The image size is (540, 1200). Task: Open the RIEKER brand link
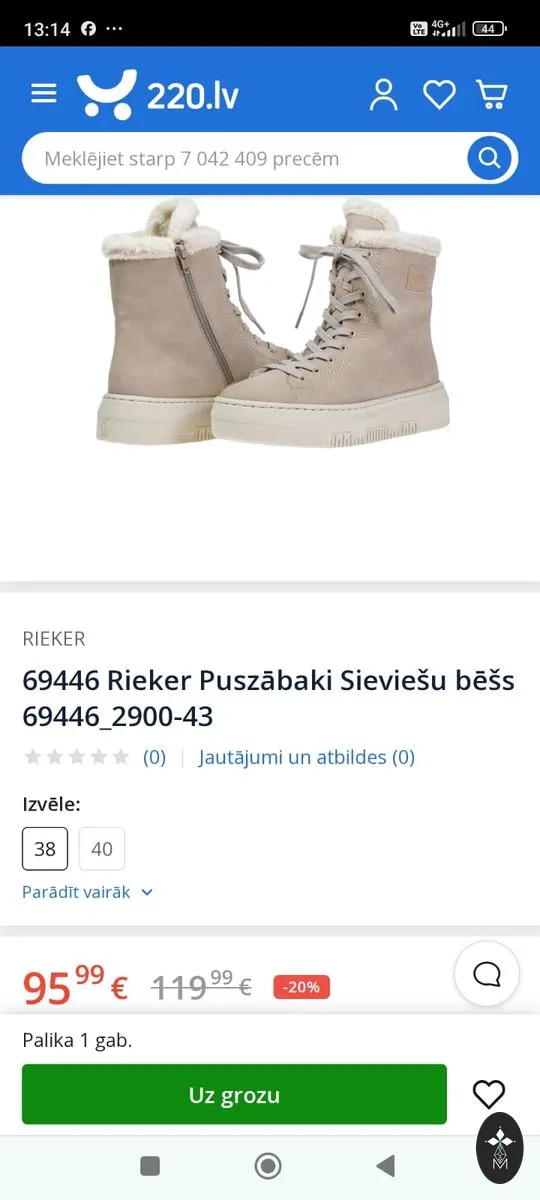[x=54, y=639]
